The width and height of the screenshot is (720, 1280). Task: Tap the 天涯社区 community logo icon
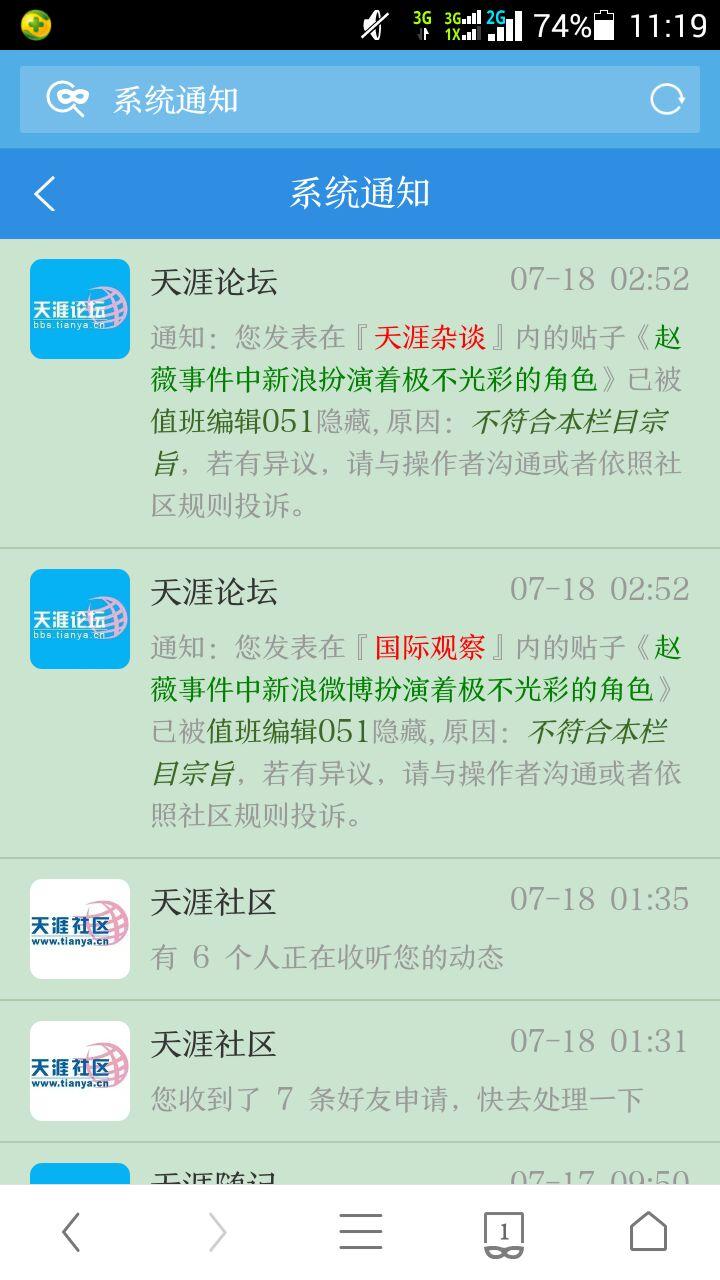click(79, 928)
